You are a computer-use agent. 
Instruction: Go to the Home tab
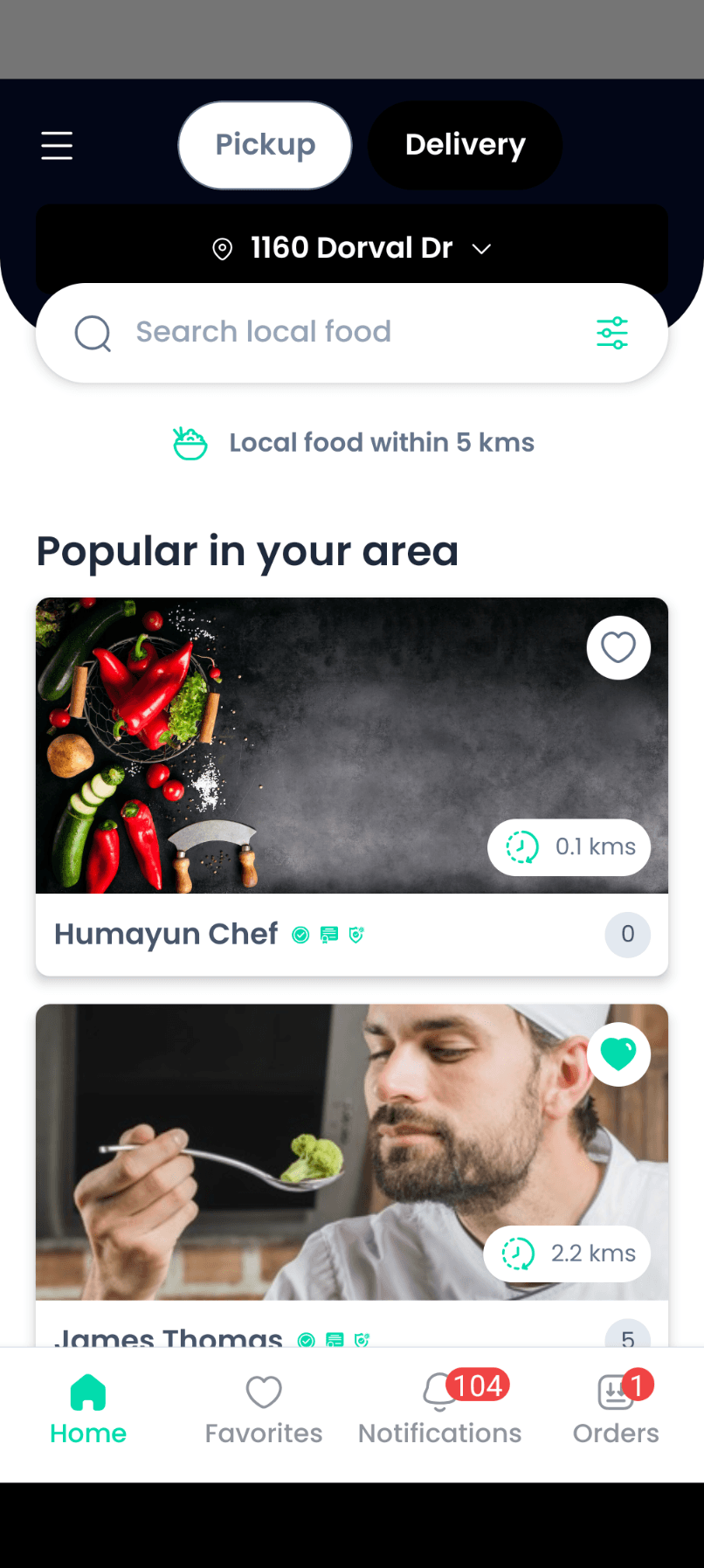pyautogui.click(x=88, y=1410)
